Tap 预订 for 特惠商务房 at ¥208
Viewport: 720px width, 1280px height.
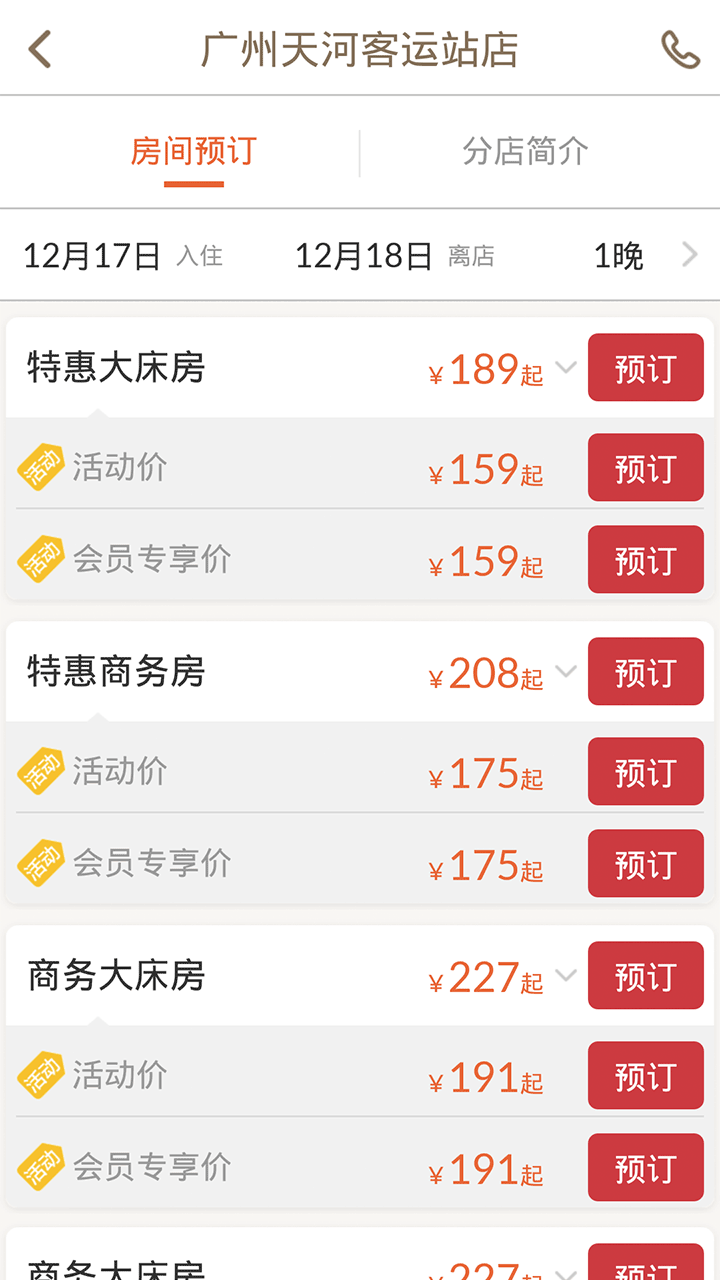(646, 672)
